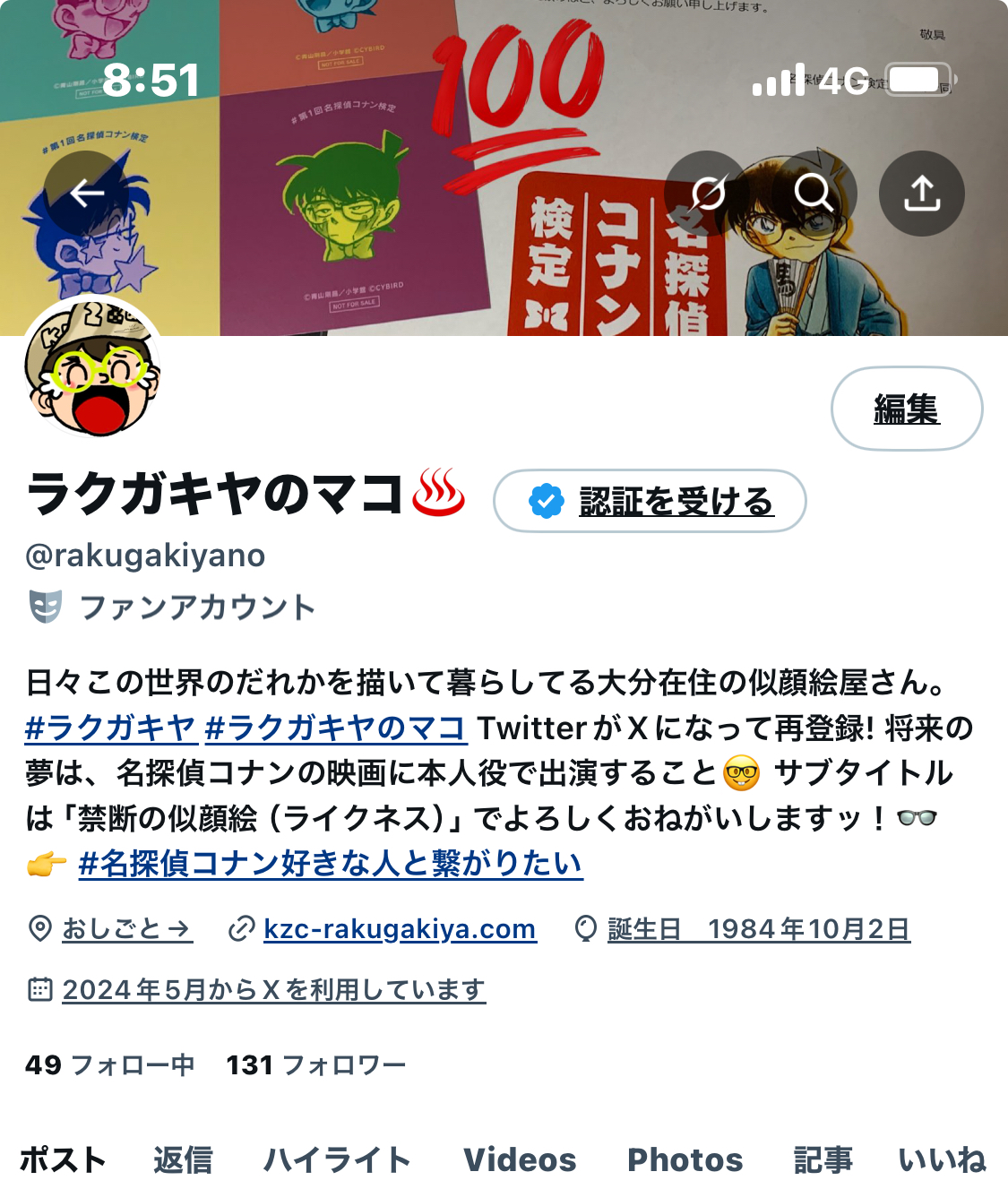Open the profile avatar picture
Image resolution: width=1008 pixels, height=1189 pixels.
tap(93, 367)
